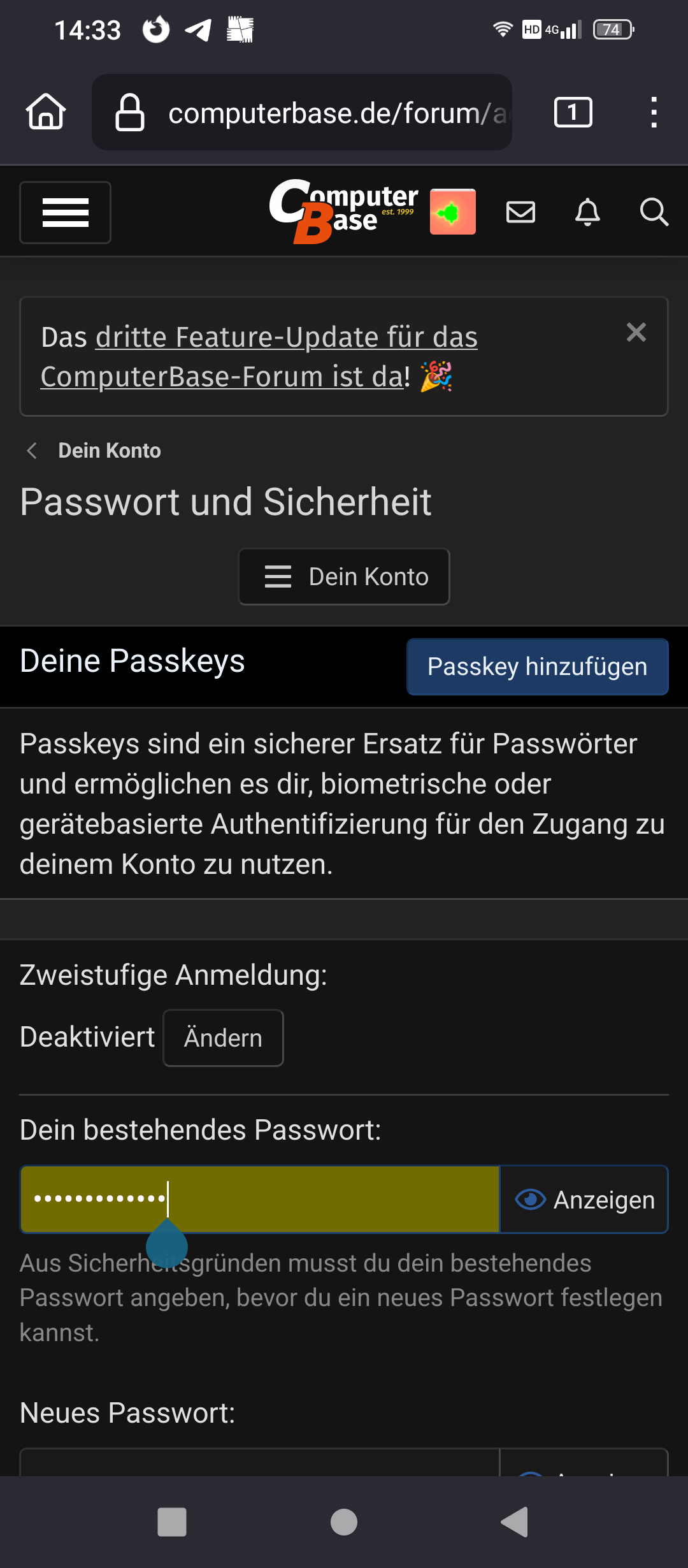Tap Ändern for two-step login
The height and width of the screenshot is (1568, 688).
tap(223, 1038)
